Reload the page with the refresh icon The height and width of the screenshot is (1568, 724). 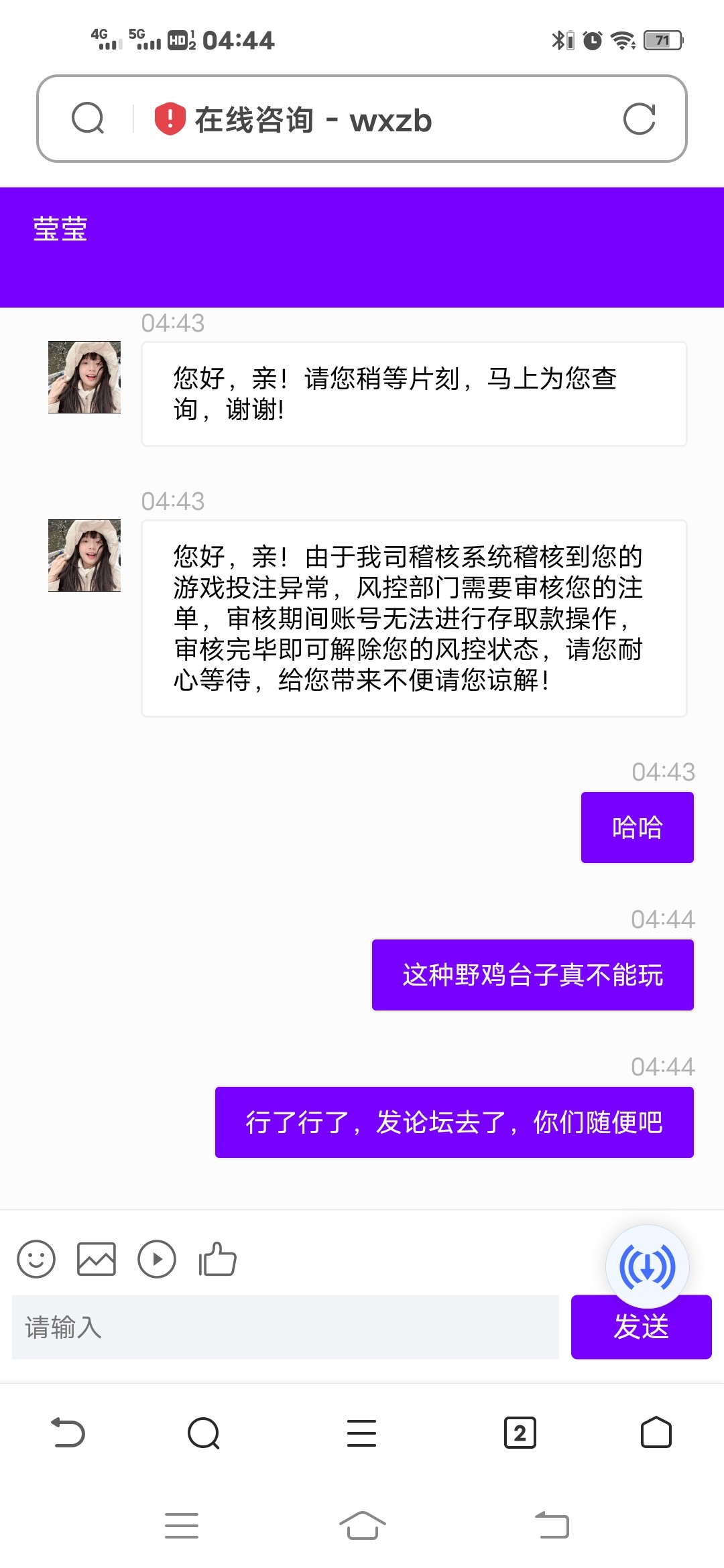coord(639,119)
